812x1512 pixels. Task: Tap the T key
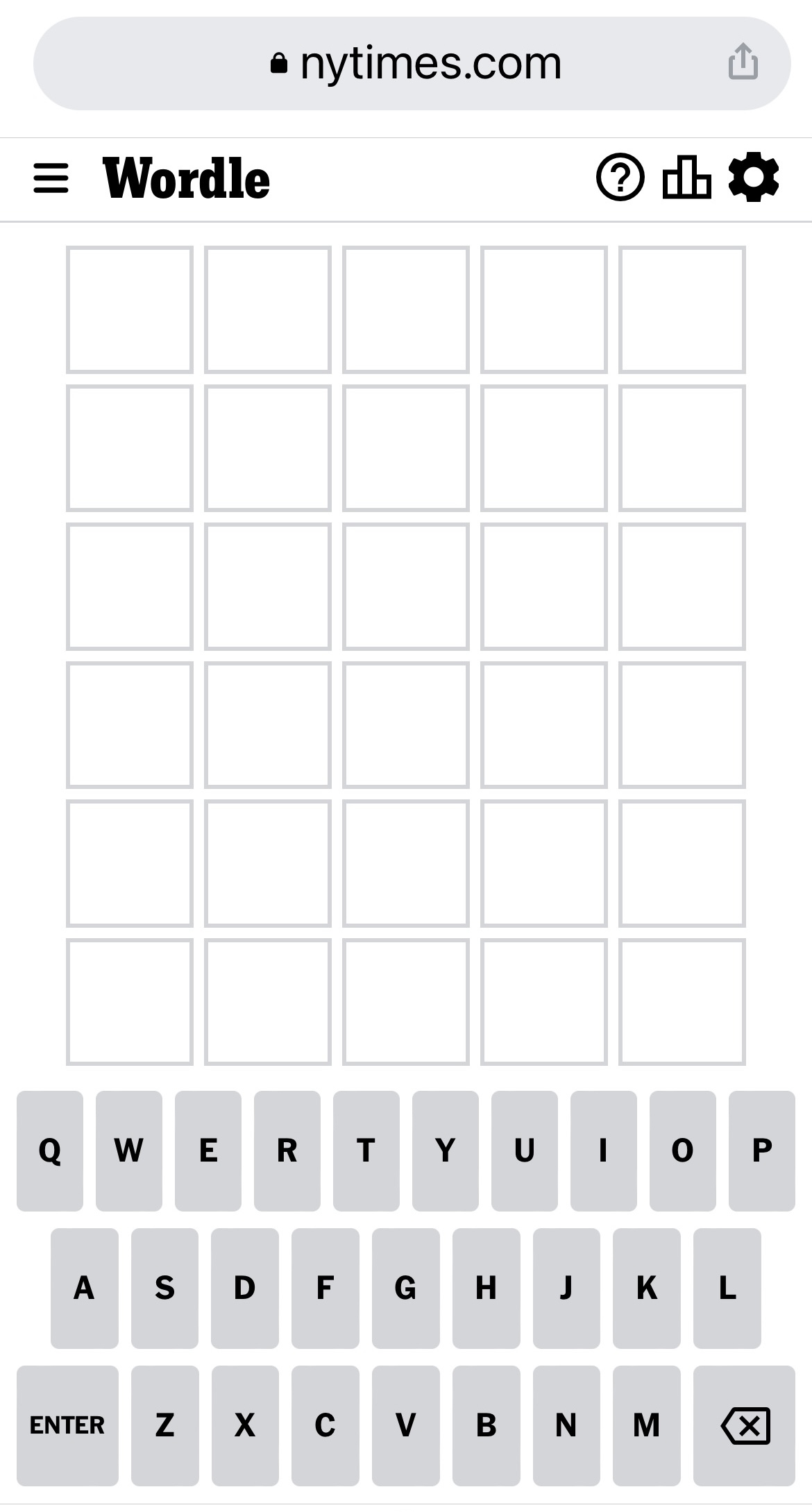tap(366, 1151)
